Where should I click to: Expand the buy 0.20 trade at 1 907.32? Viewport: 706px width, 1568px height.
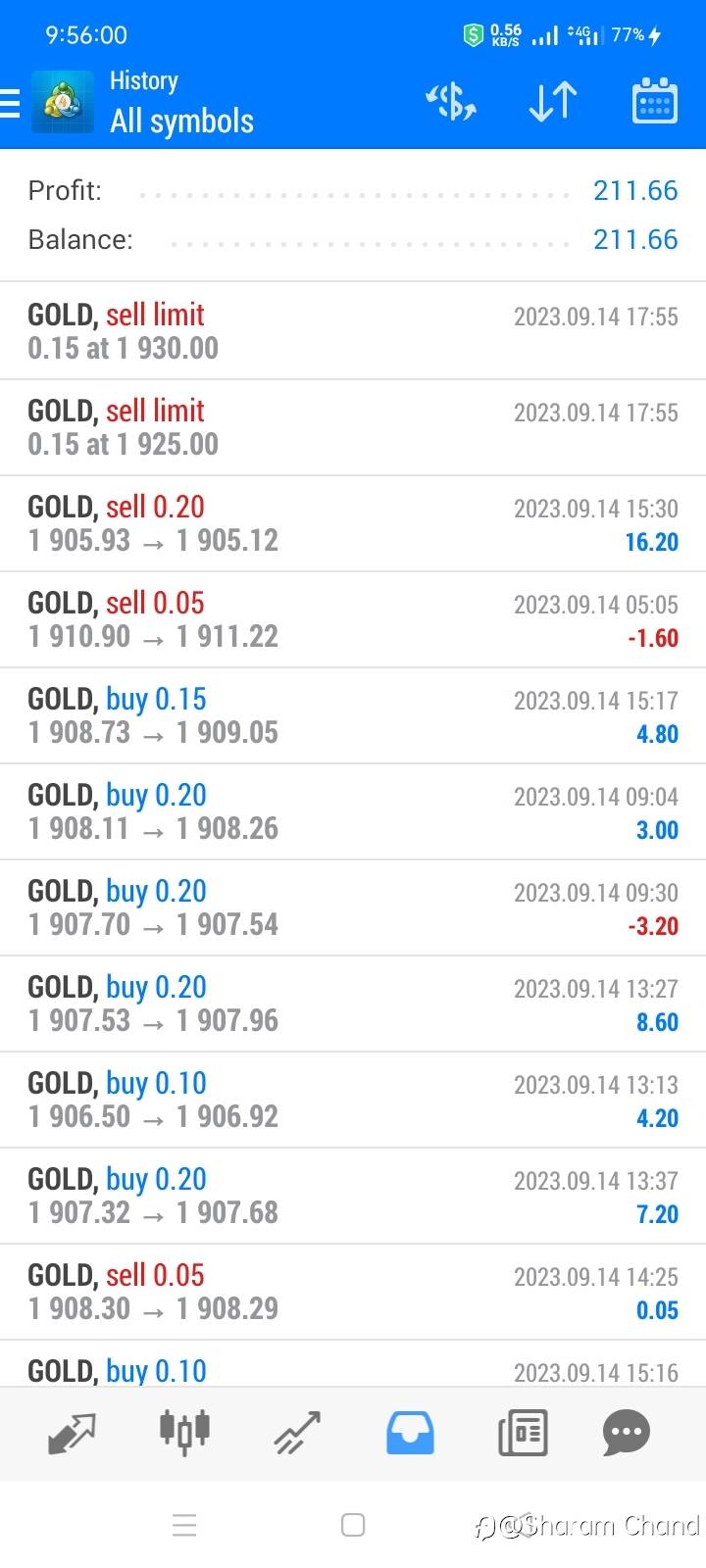click(353, 1196)
